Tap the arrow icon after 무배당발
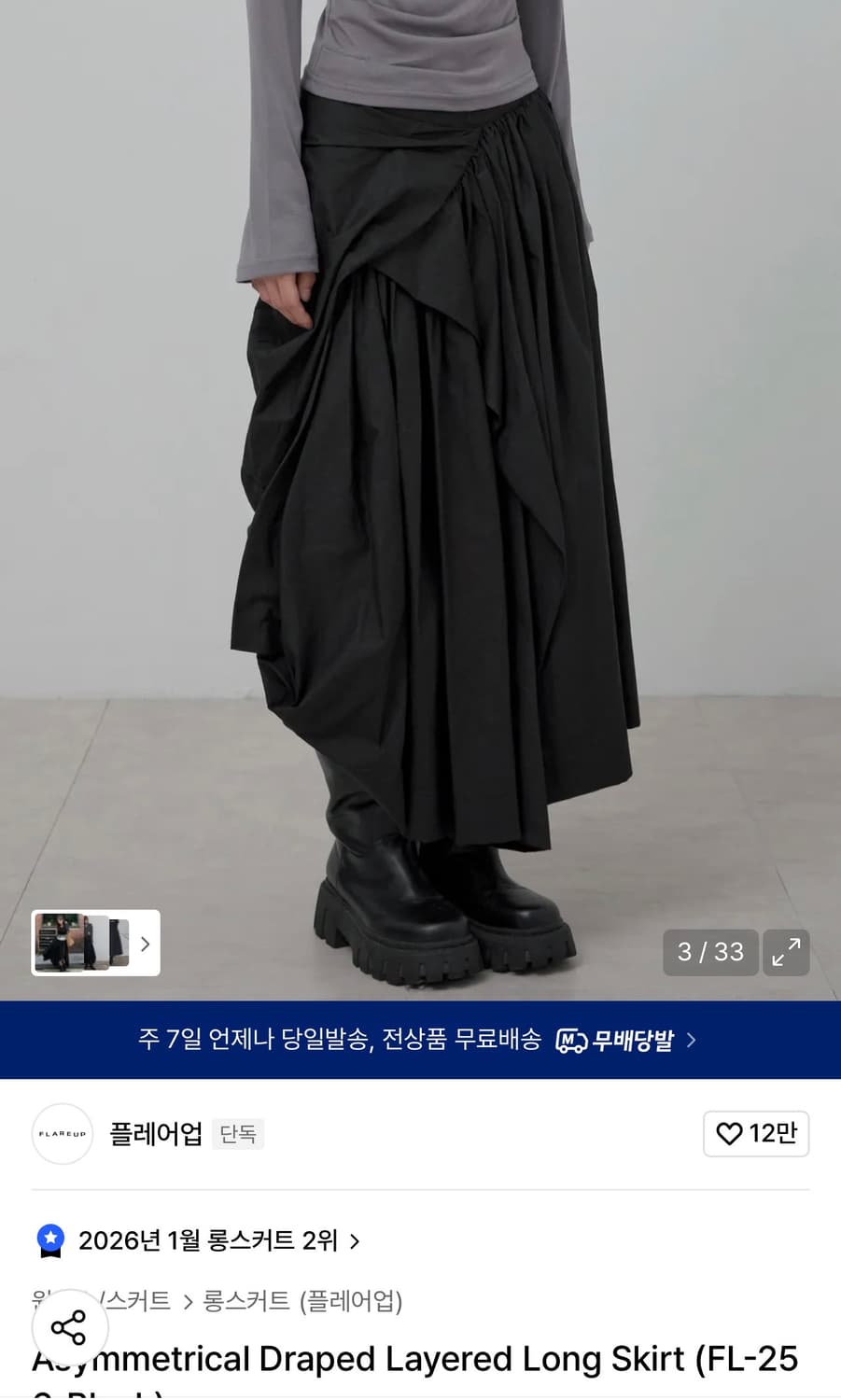Viewport: 841px width, 1400px height. point(693,1040)
